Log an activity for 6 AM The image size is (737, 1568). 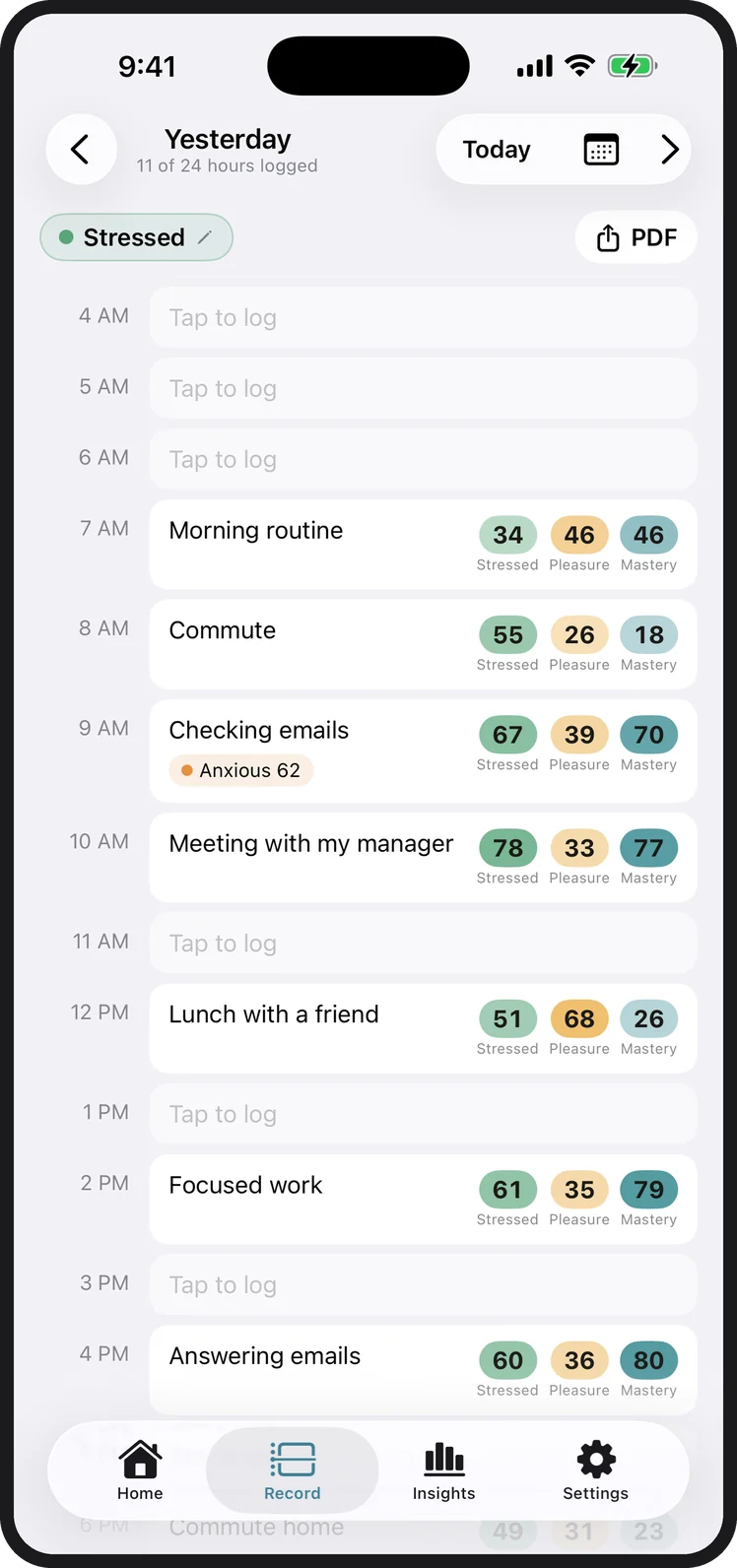[423, 459]
